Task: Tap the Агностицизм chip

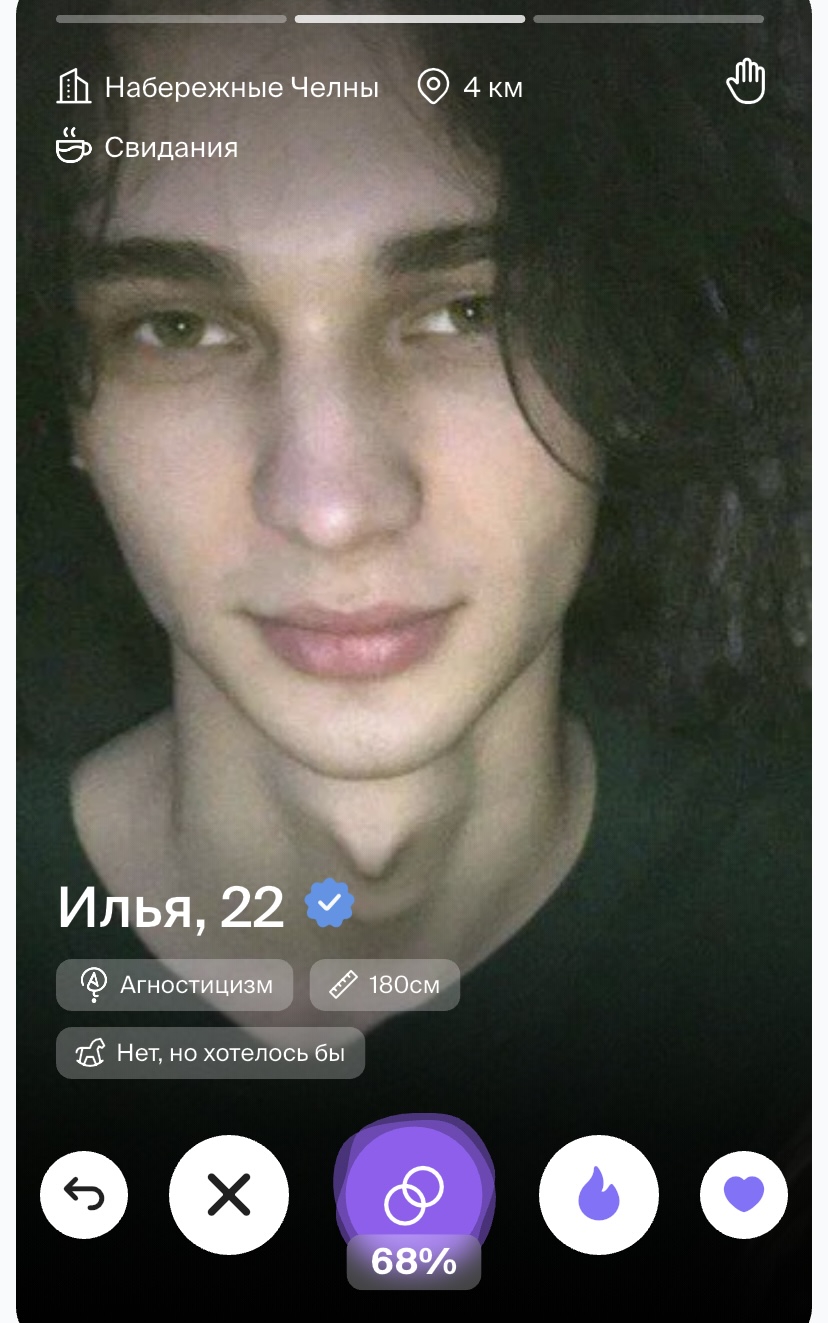Action: tap(175, 985)
